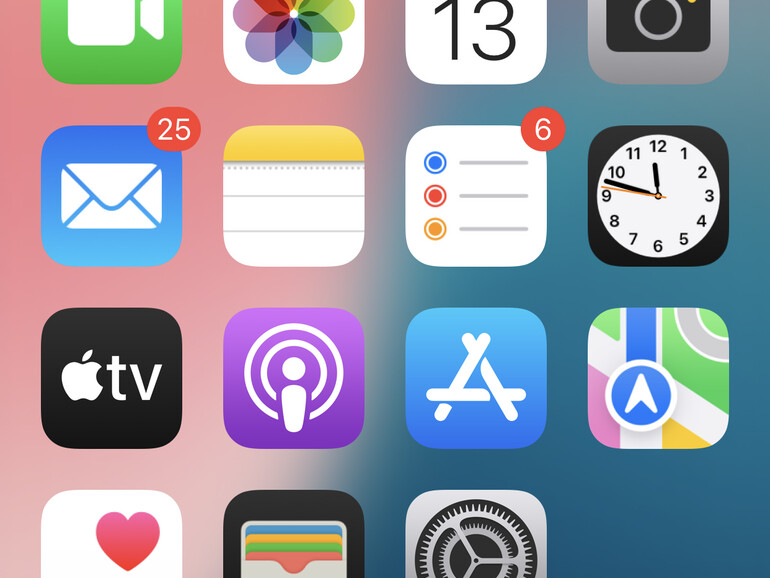The height and width of the screenshot is (578, 770).
Task: Open the Health app
Action: tap(111, 535)
